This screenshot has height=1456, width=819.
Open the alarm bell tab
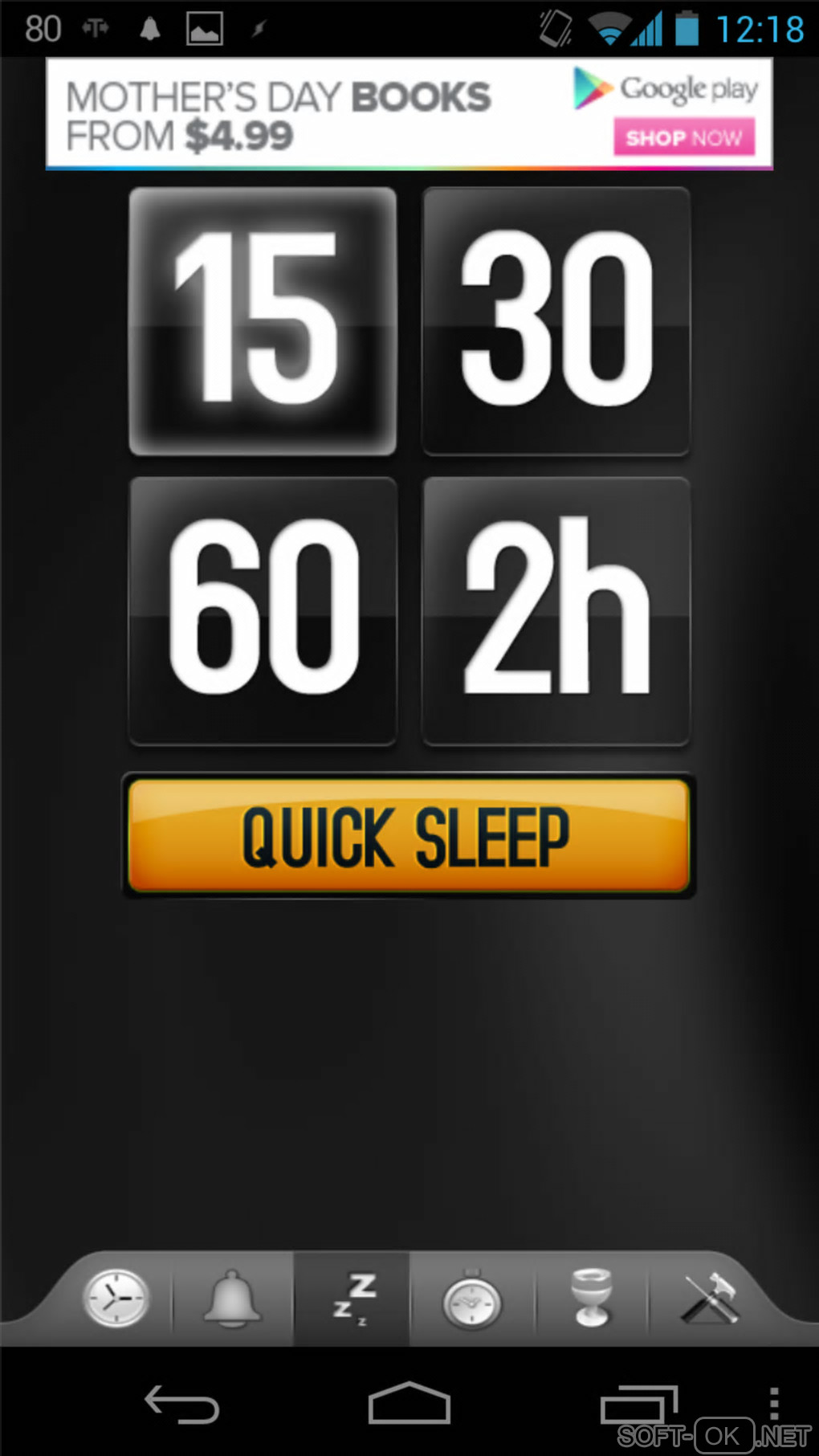pyautogui.click(x=231, y=1299)
